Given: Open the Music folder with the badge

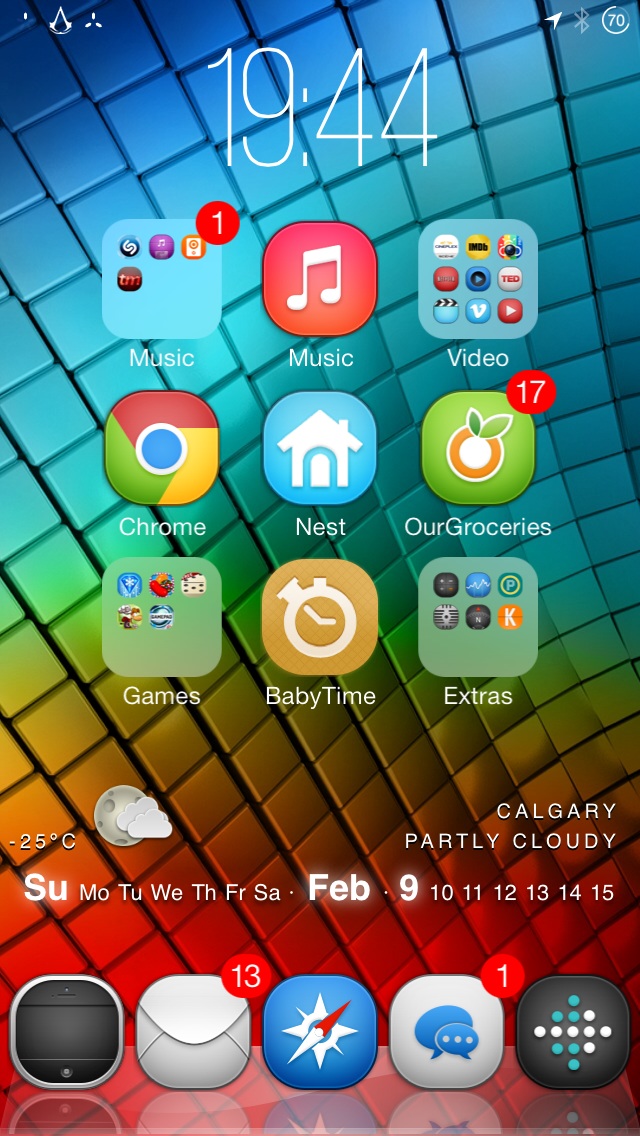Looking at the screenshot, I should tap(162, 279).
